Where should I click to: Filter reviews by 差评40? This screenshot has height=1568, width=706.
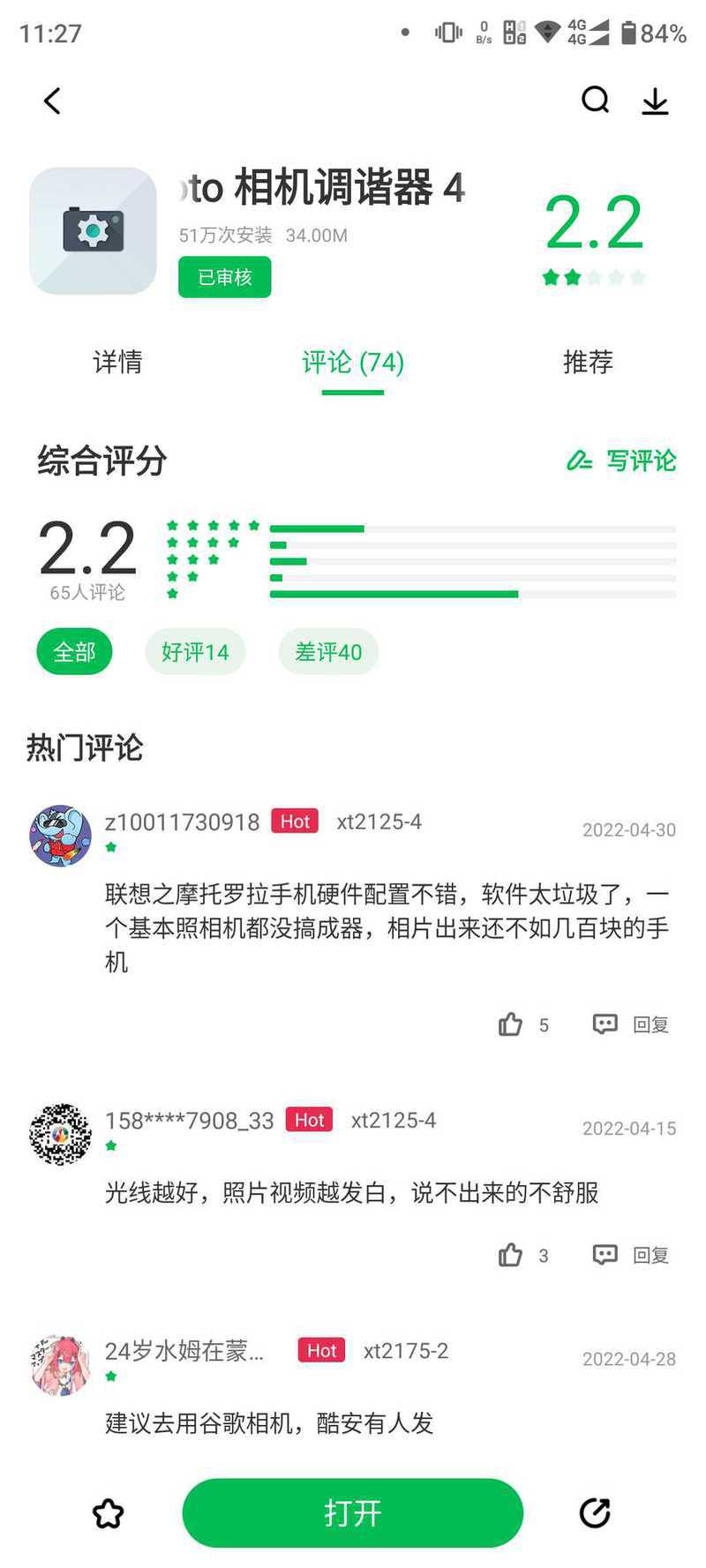point(328,652)
